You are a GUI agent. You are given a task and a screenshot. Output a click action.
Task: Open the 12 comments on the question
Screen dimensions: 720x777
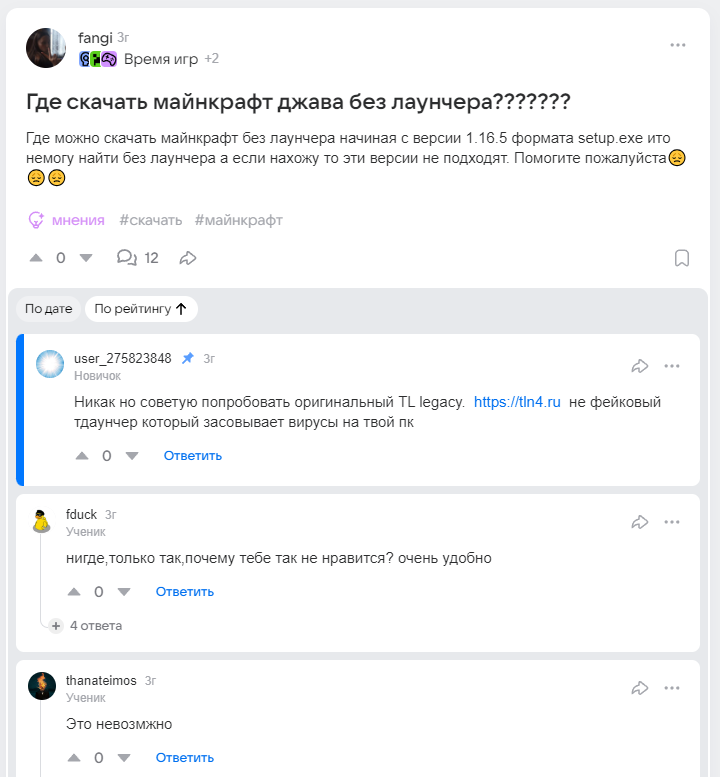(138, 258)
